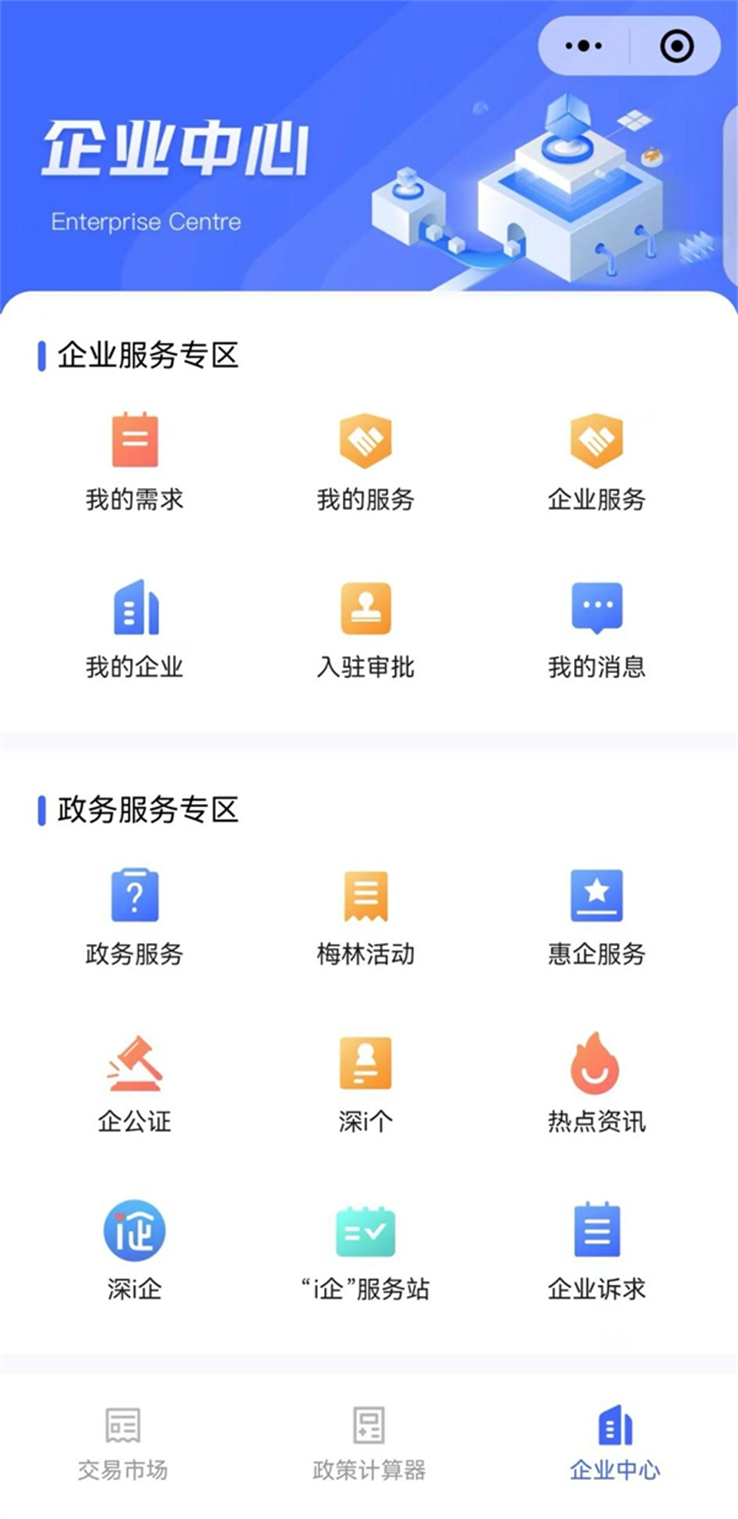Select the 企业中心 tab

(614, 1443)
